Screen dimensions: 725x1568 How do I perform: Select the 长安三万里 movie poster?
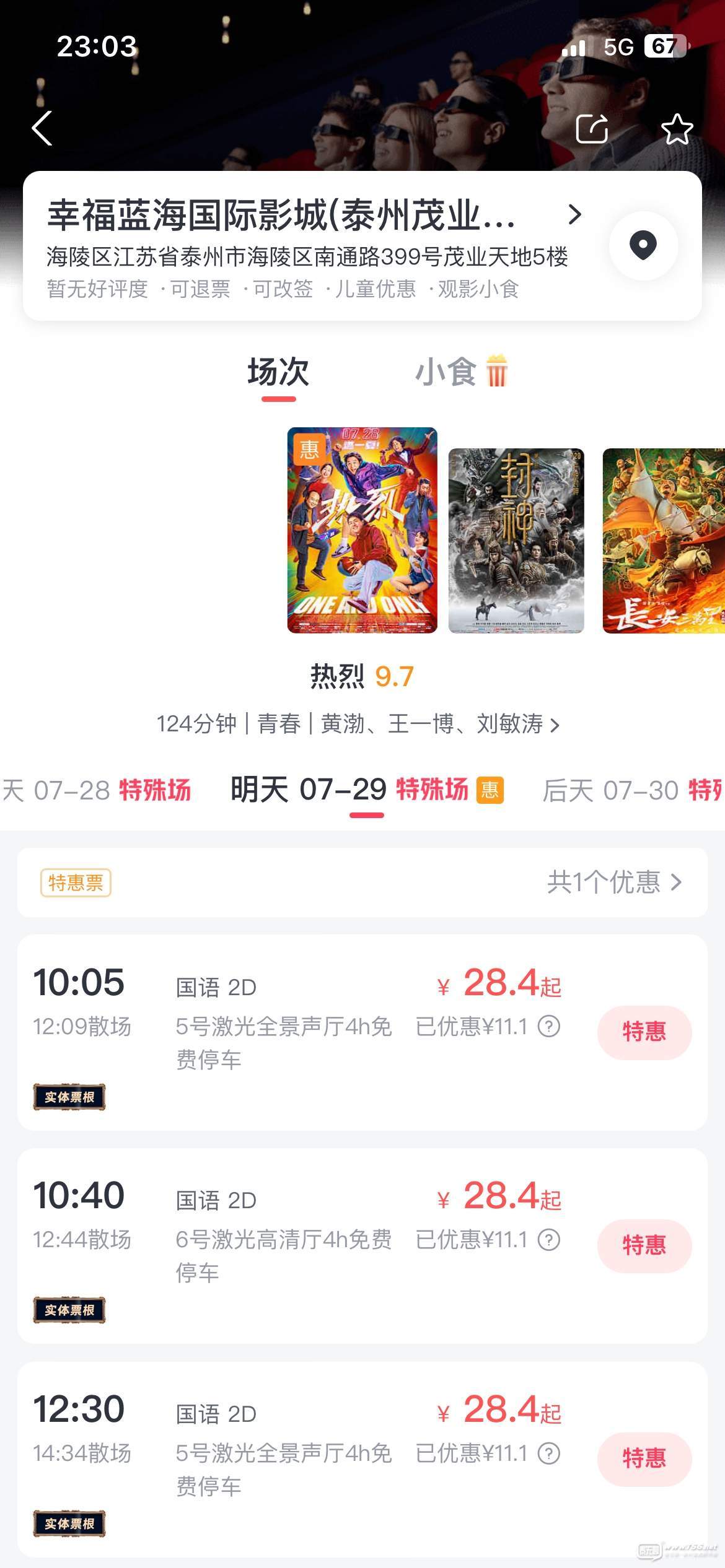[663, 540]
